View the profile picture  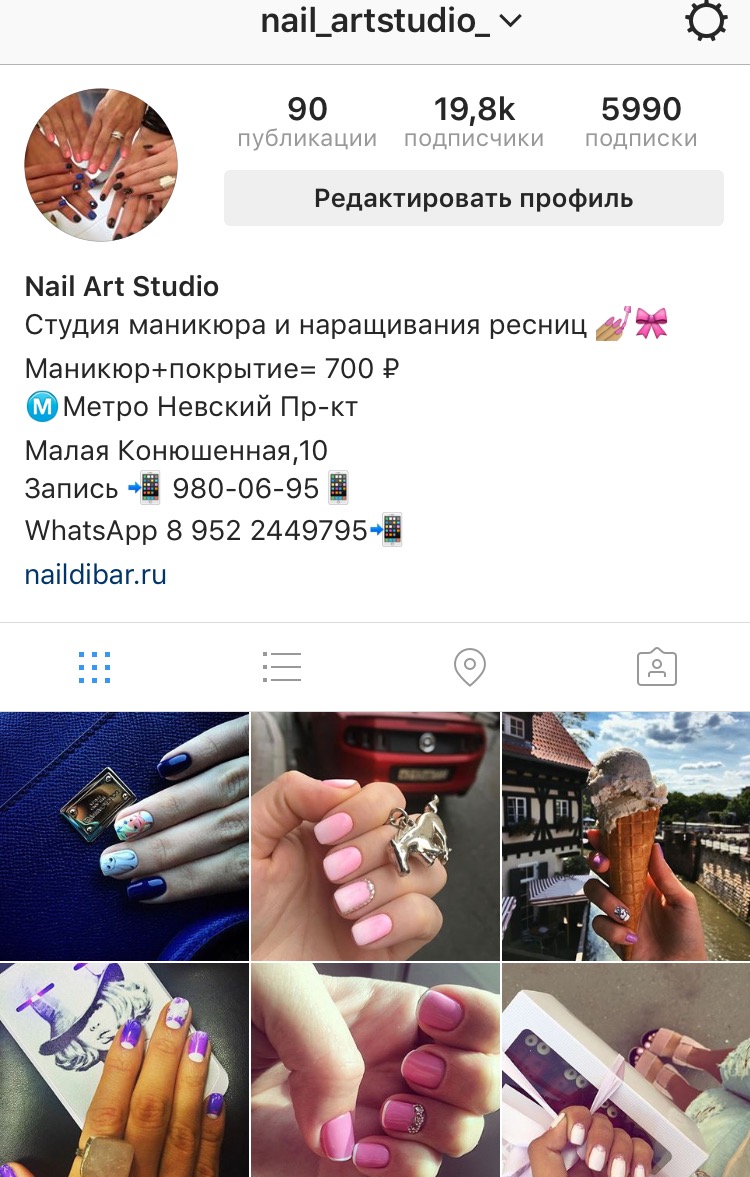[101, 165]
